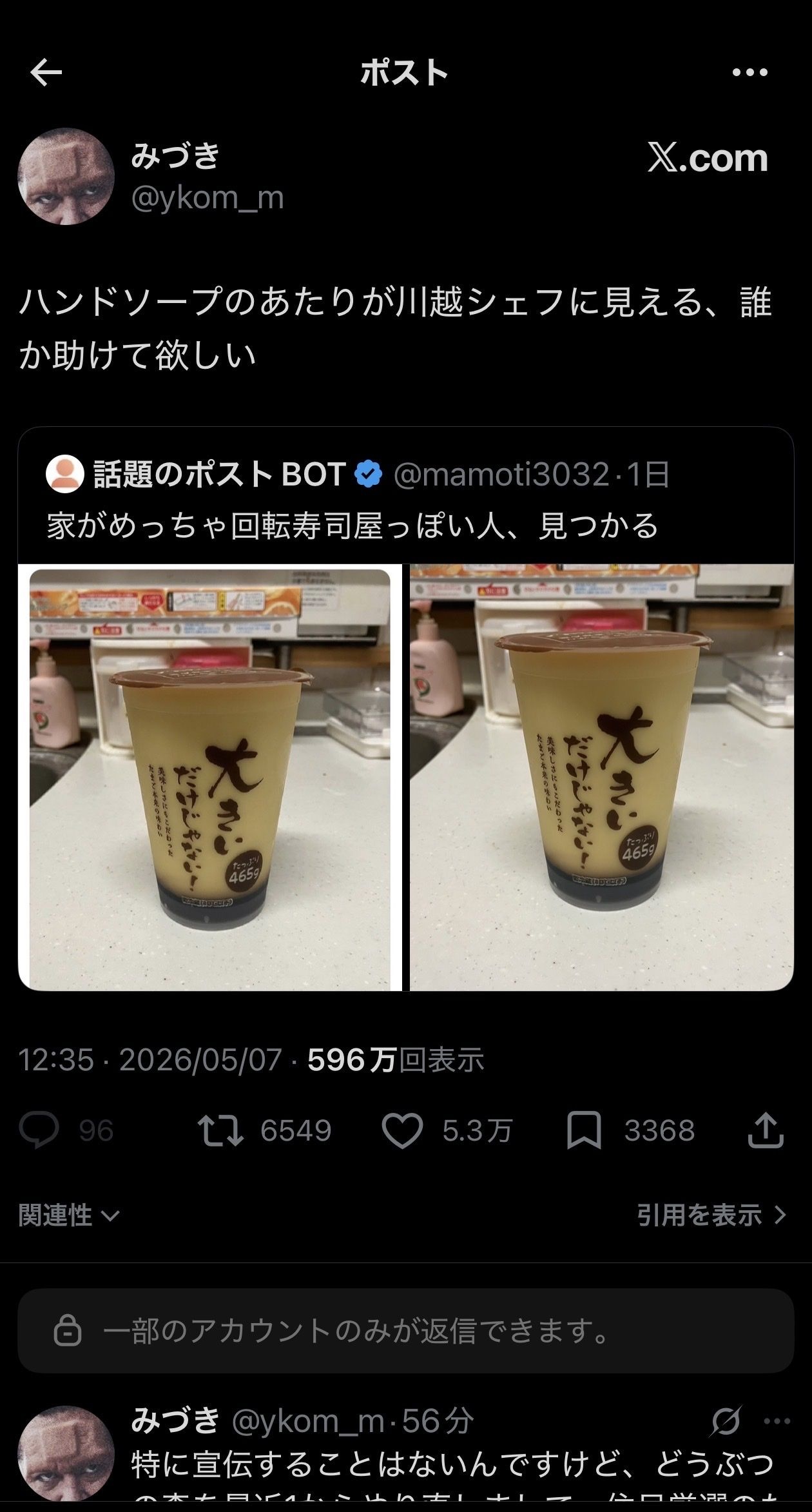Open overflow menu on みづき's reply
812x1512 pixels.
pyautogui.click(x=777, y=1420)
